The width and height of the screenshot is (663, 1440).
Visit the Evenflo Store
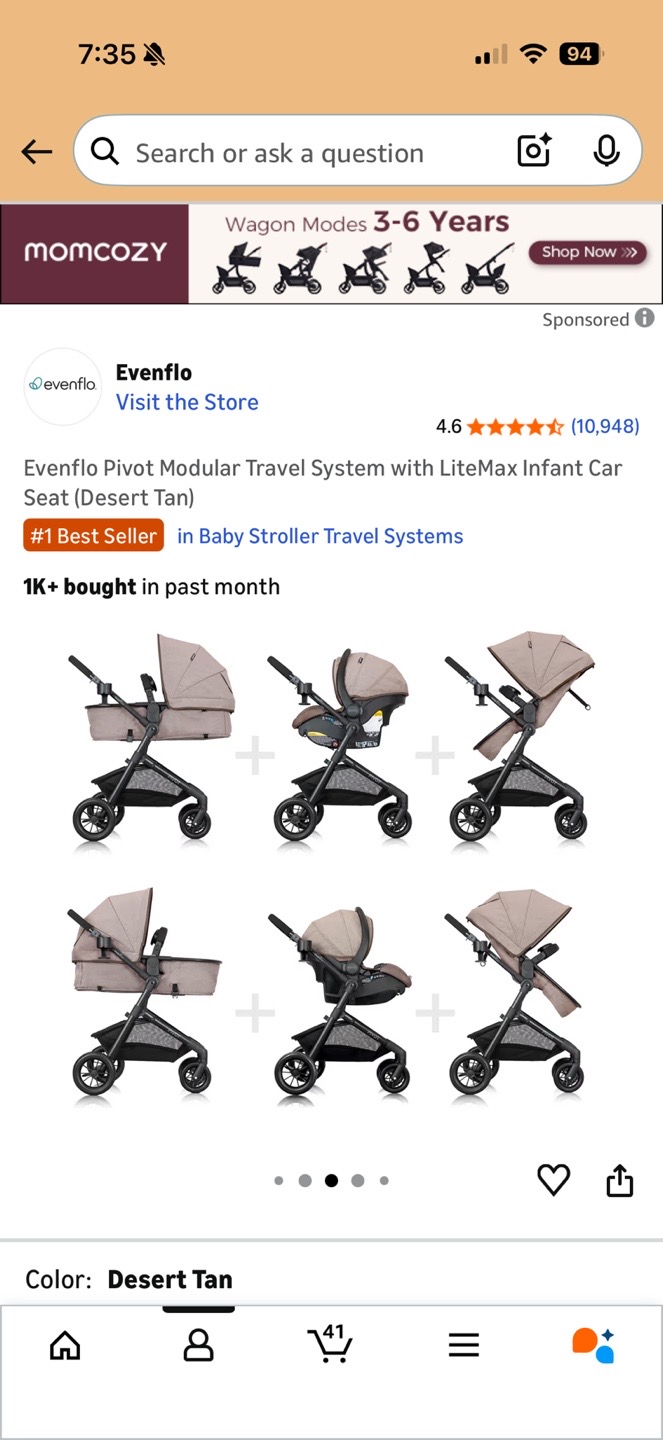[x=187, y=402]
